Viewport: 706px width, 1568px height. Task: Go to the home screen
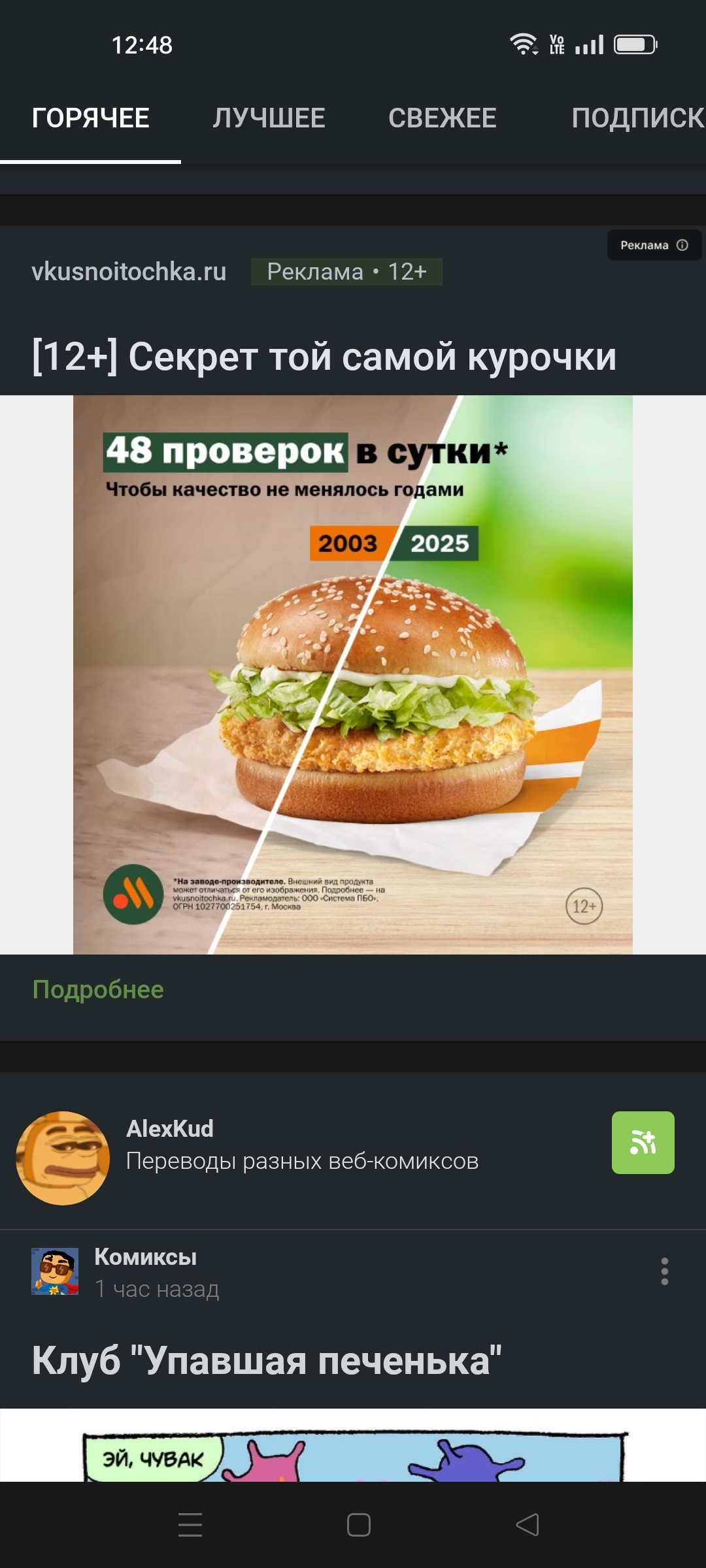click(358, 1525)
